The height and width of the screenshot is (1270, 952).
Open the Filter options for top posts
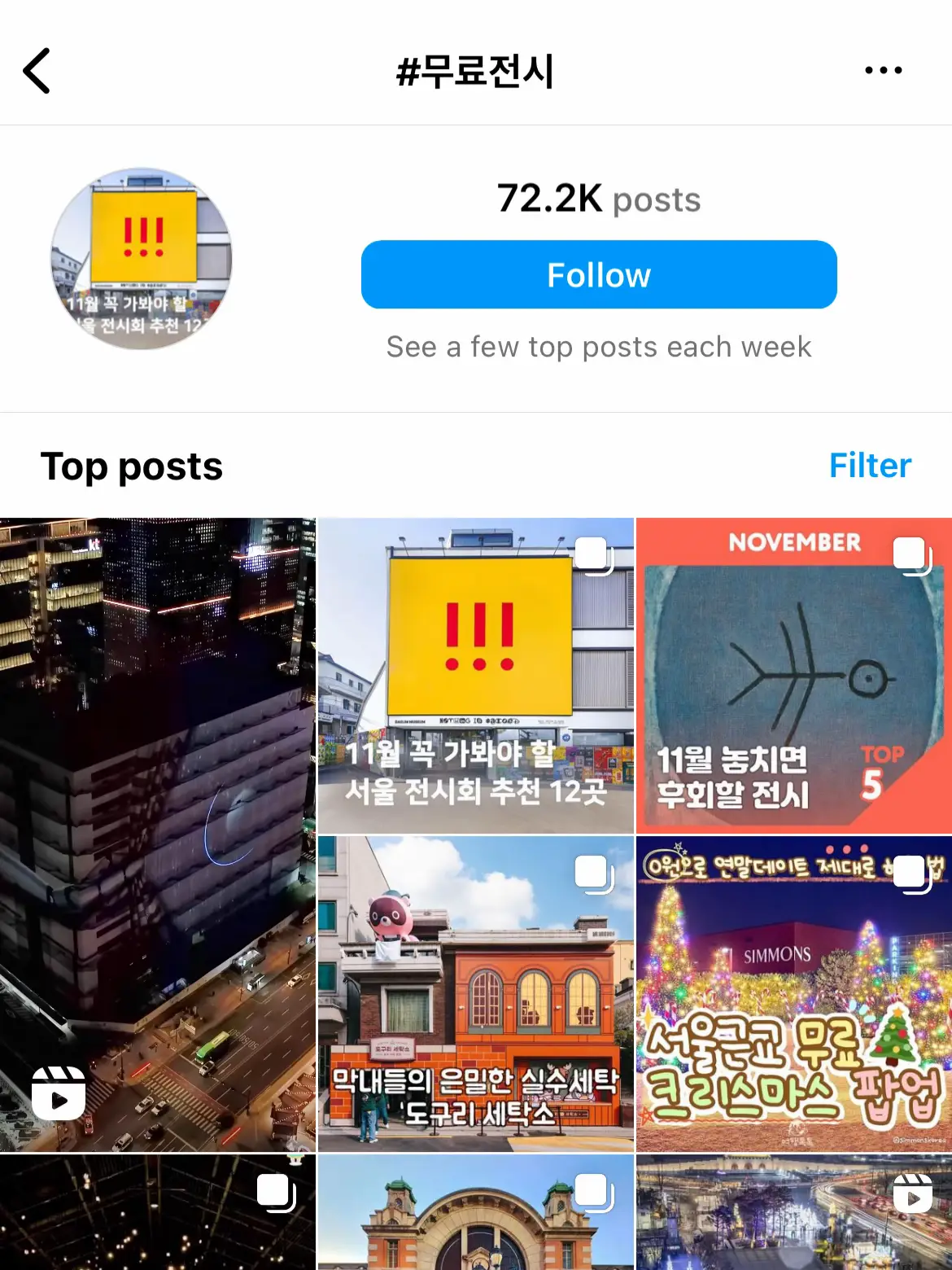tap(869, 465)
